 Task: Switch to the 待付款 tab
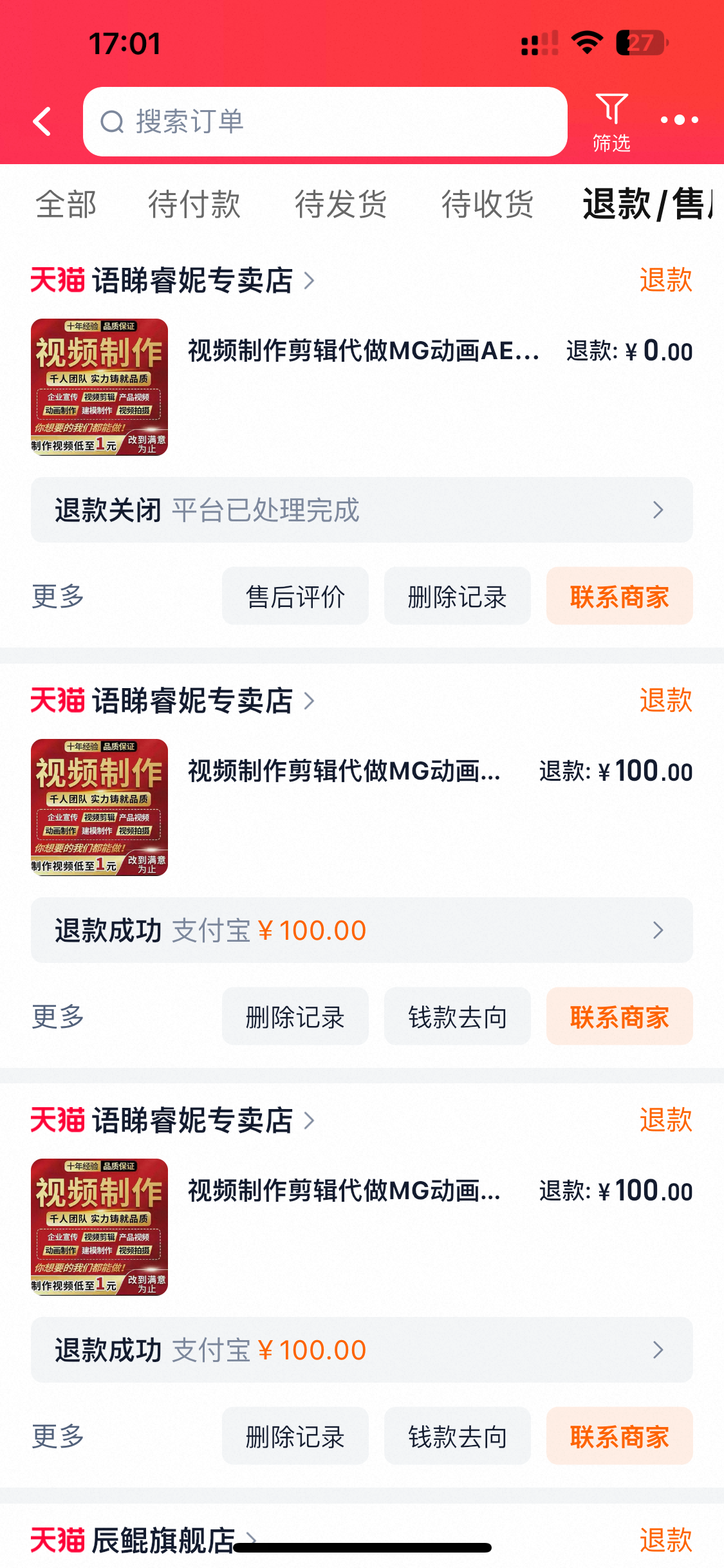(x=194, y=205)
